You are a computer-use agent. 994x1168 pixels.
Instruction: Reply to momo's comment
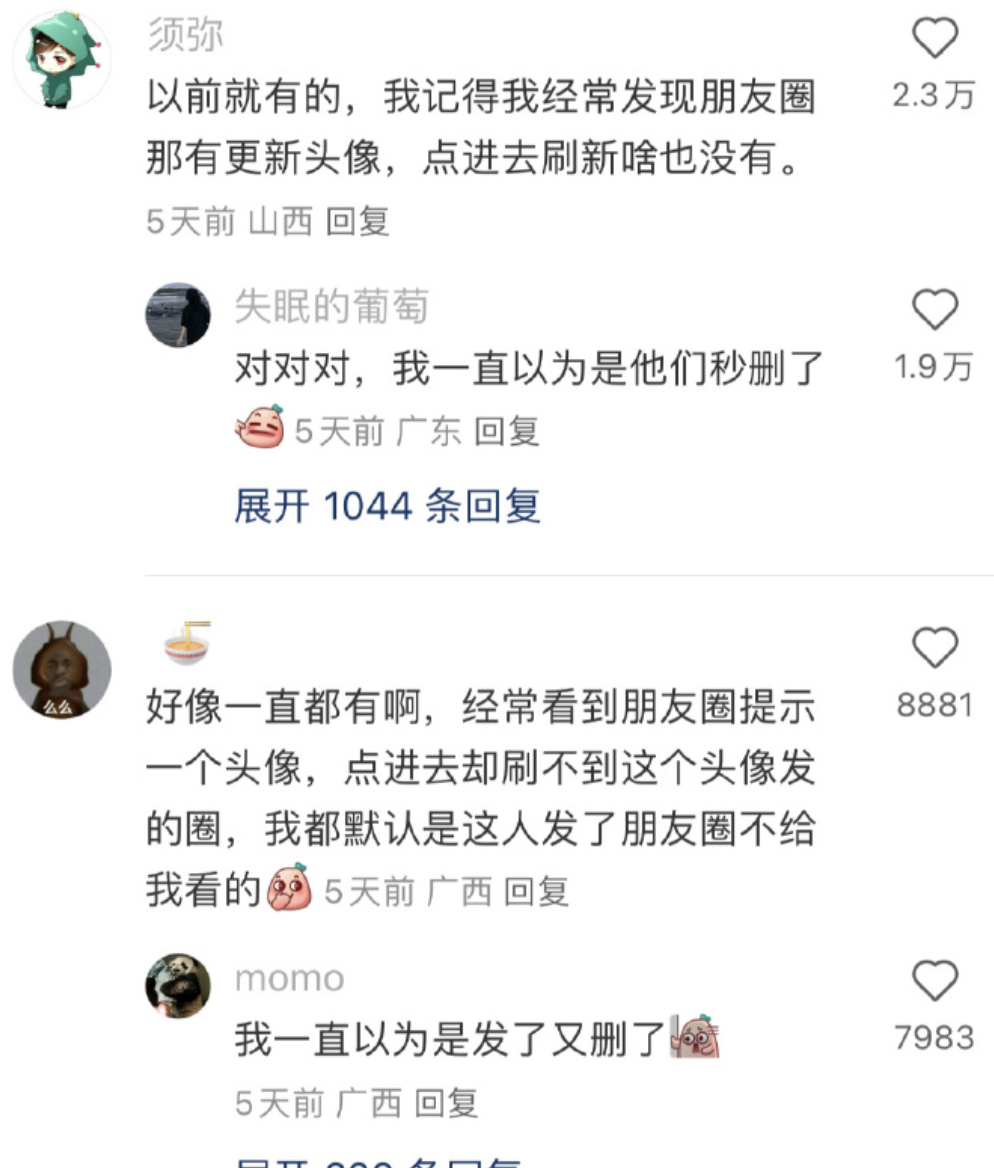[446, 1103]
